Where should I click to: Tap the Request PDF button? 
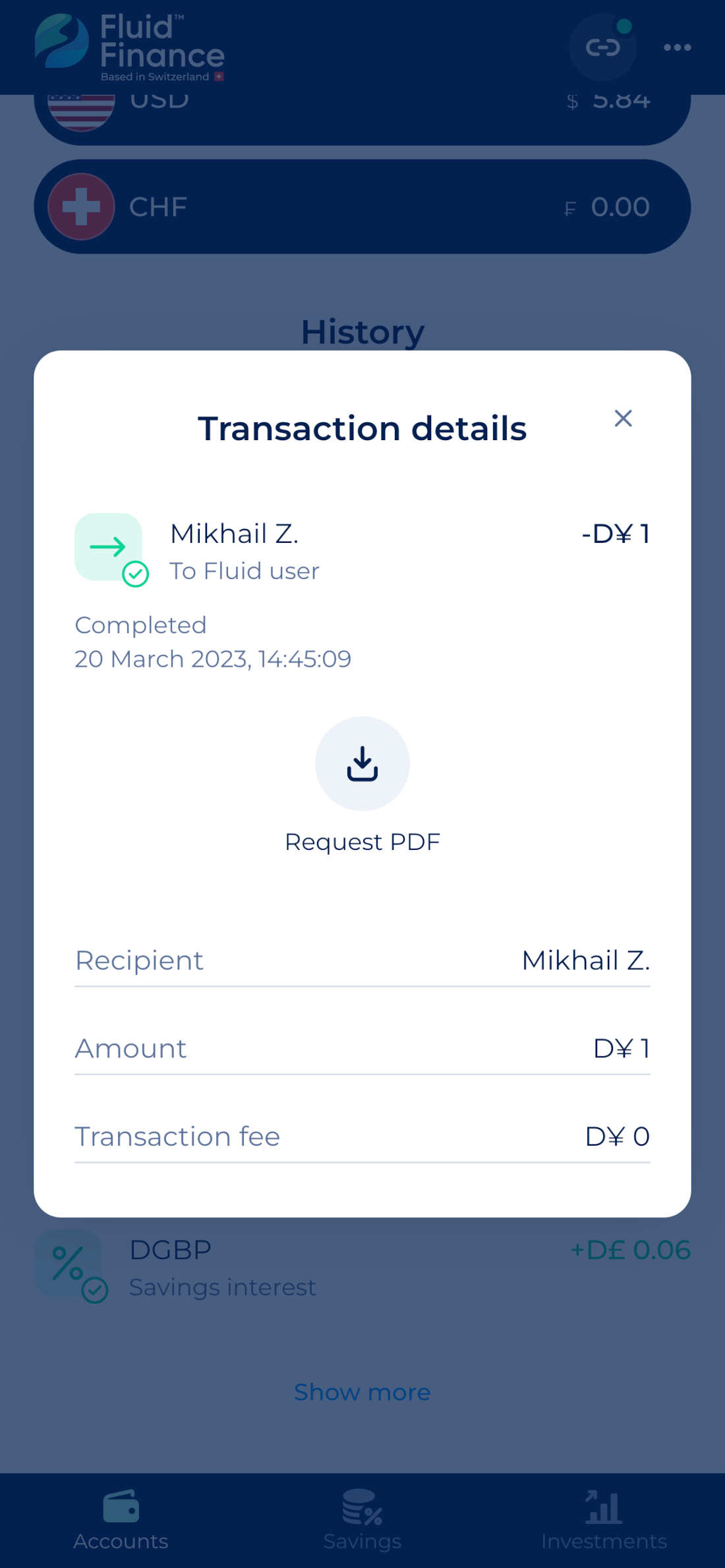(x=362, y=841)
